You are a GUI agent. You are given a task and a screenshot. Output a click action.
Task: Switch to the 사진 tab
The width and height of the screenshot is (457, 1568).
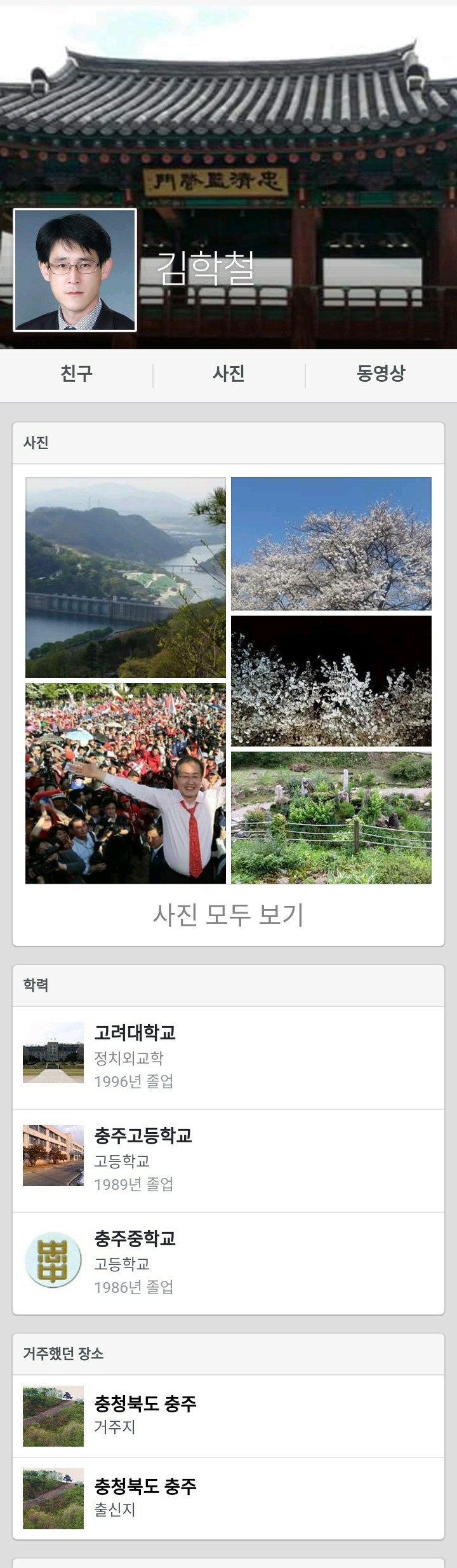click(x=228, y=374)
